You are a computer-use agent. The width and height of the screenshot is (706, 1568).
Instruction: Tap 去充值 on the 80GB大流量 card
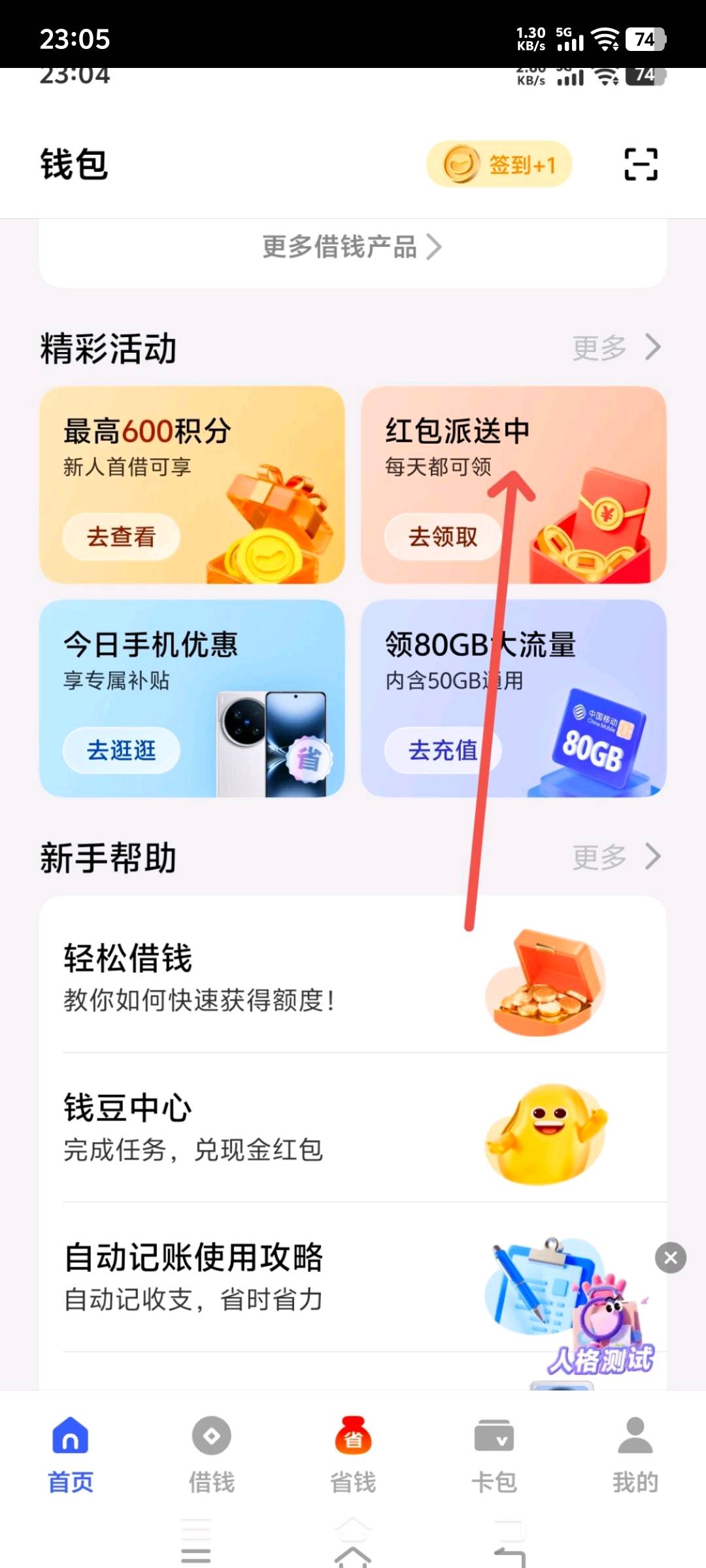pyautogui.click(x=443, y=750)
